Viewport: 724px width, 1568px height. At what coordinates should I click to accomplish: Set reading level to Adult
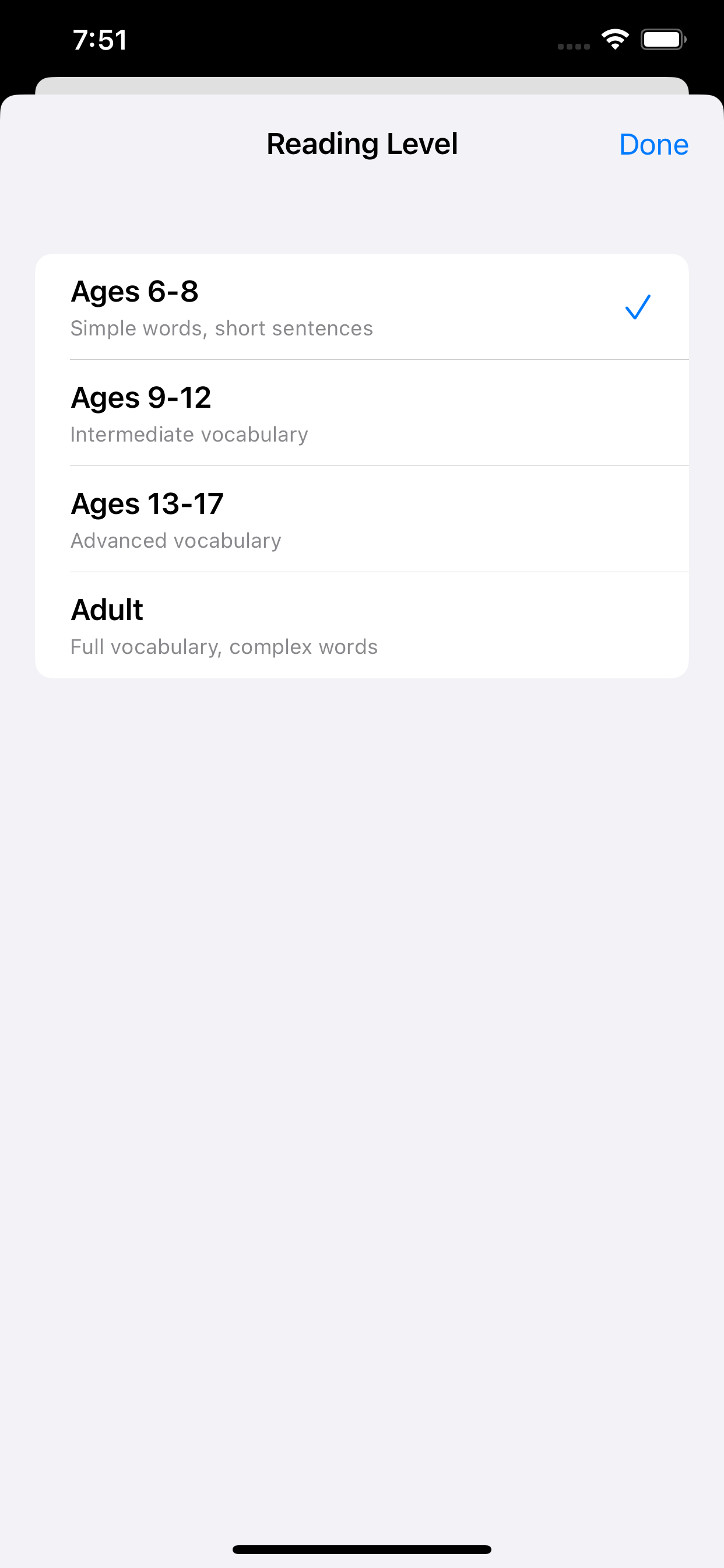pyautogui.click(x=361, y=625)
